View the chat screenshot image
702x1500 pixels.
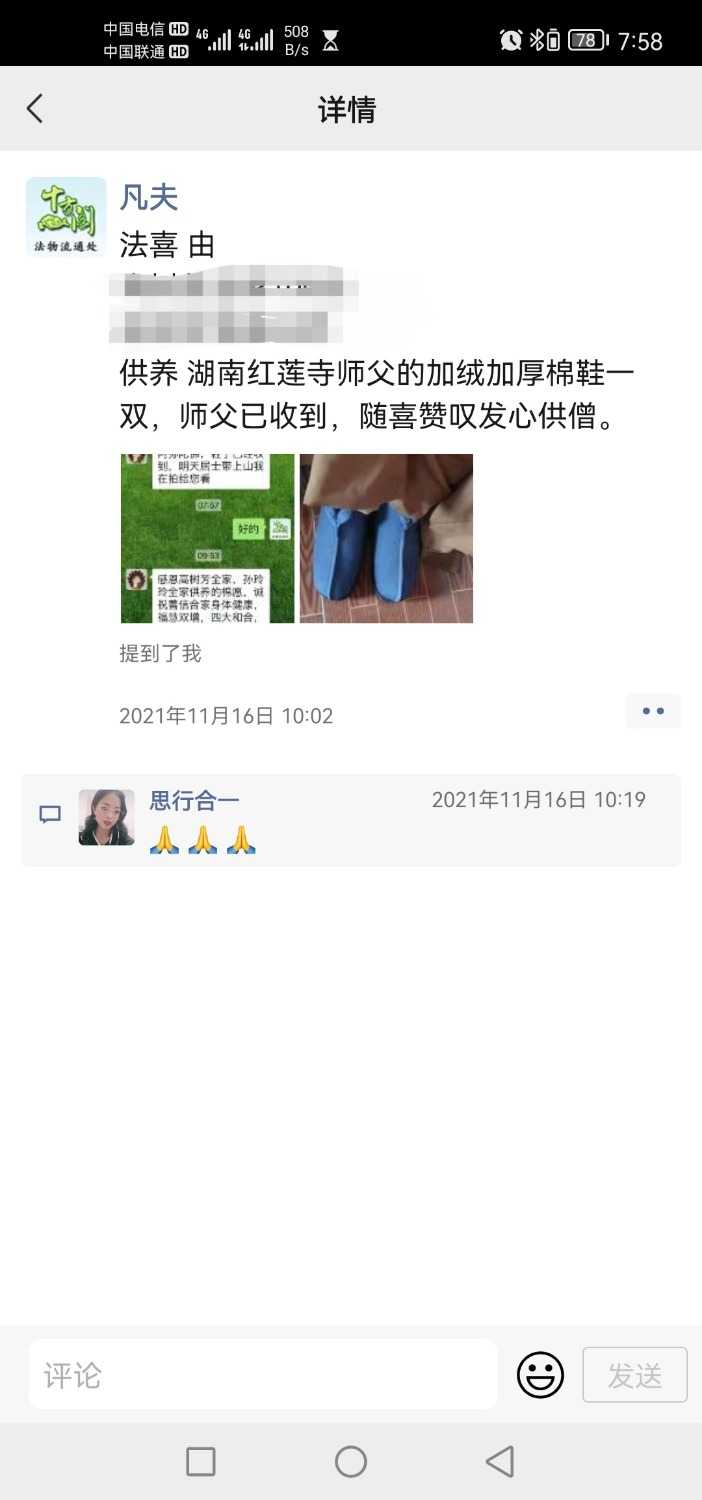point(208,538)
